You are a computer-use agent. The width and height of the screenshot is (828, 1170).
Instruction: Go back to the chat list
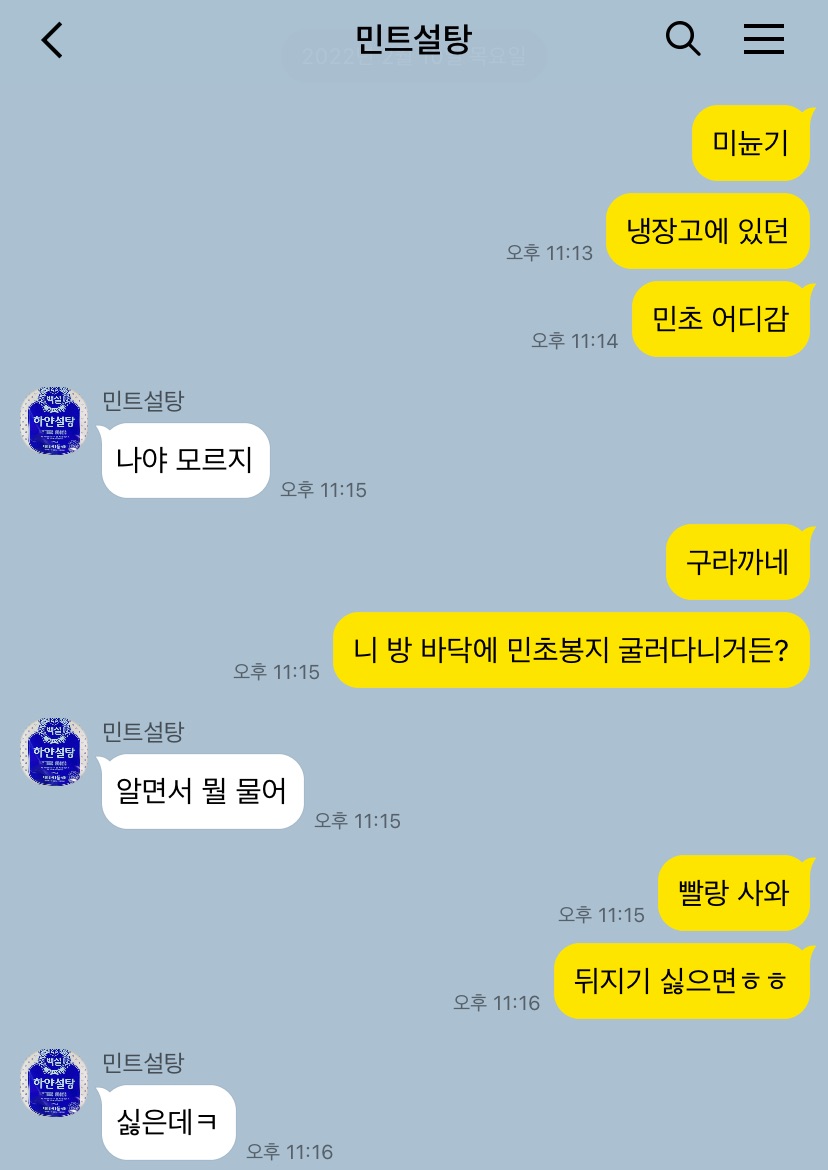coord(52,40)
